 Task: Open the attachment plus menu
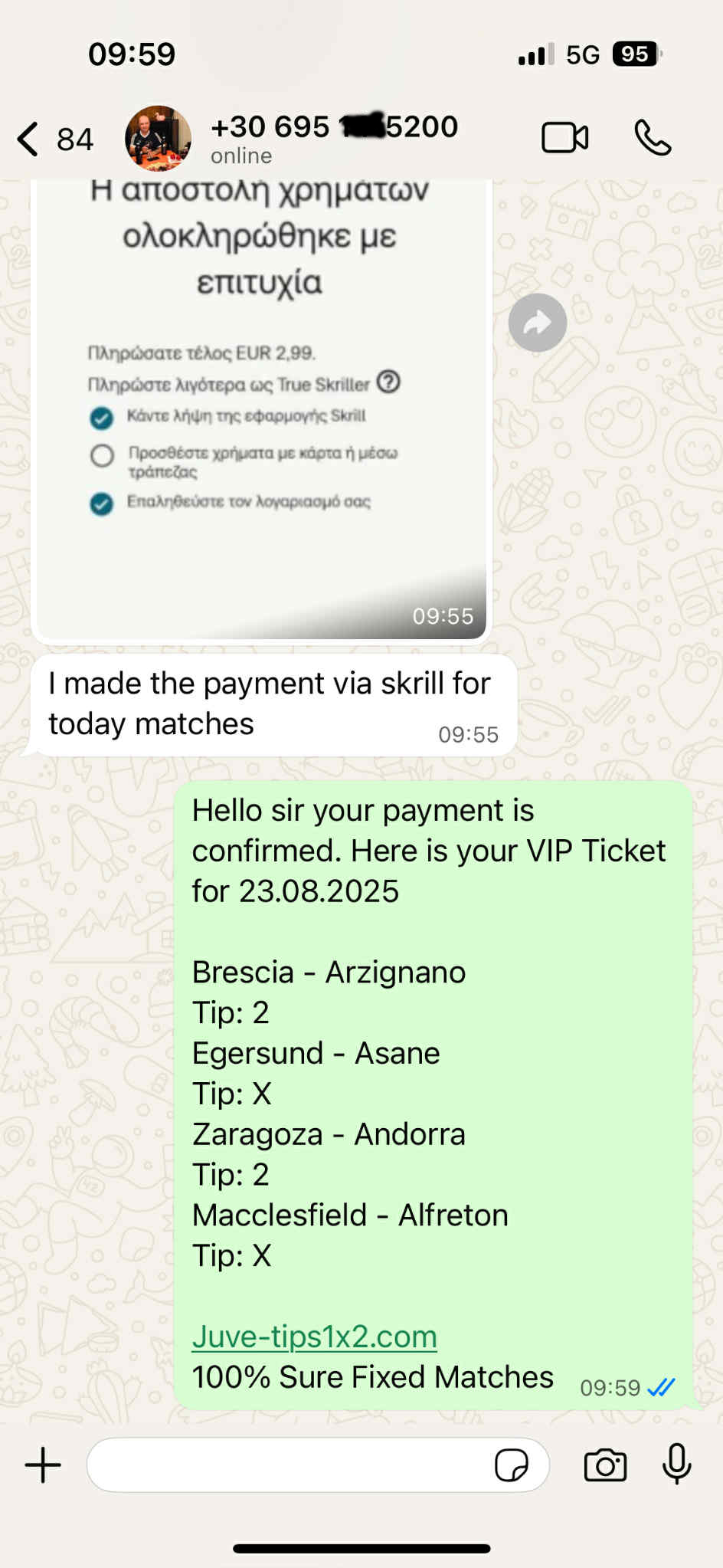coord(43,1465)
